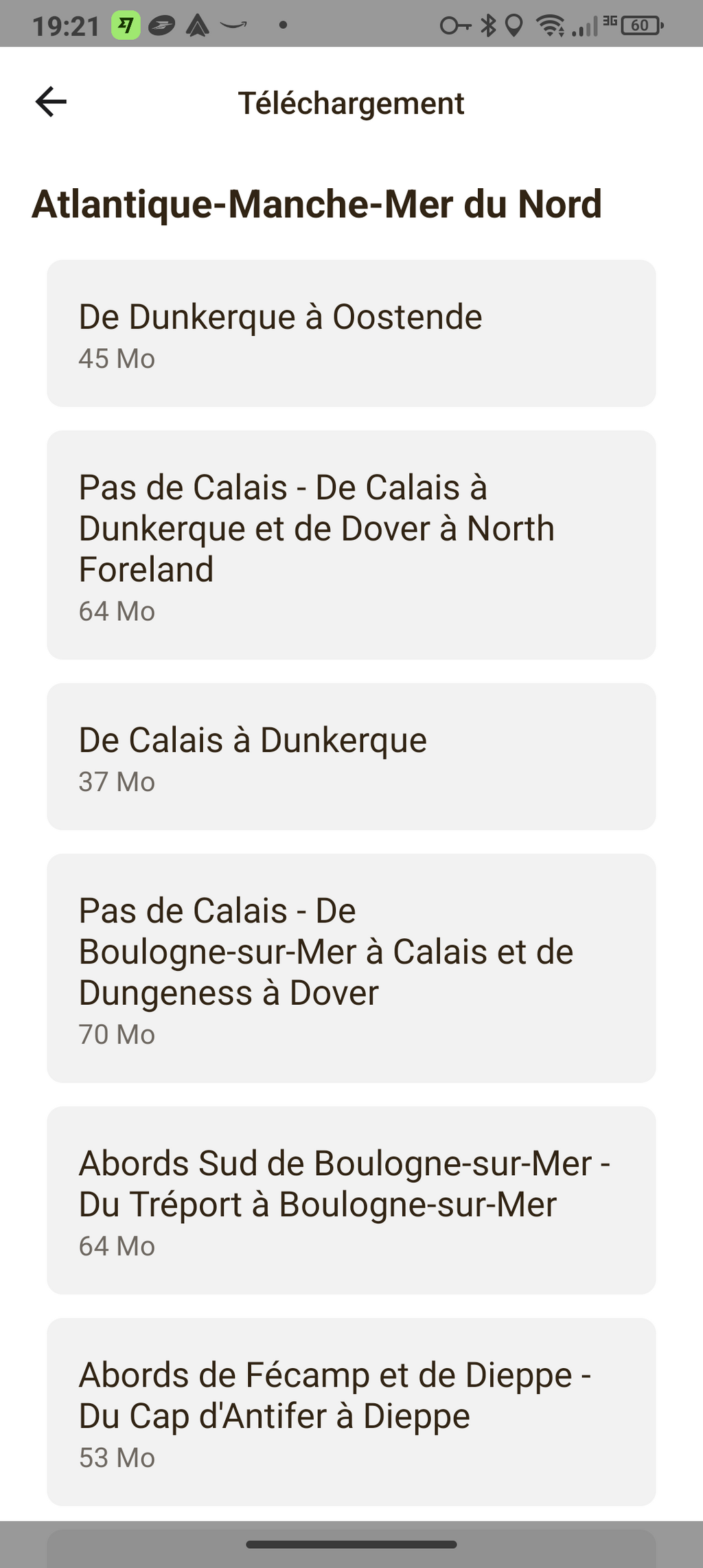Open Abords de Fécamp et de Dieppe
This screenshot has width=703, height=1568.
(351, 1411)
